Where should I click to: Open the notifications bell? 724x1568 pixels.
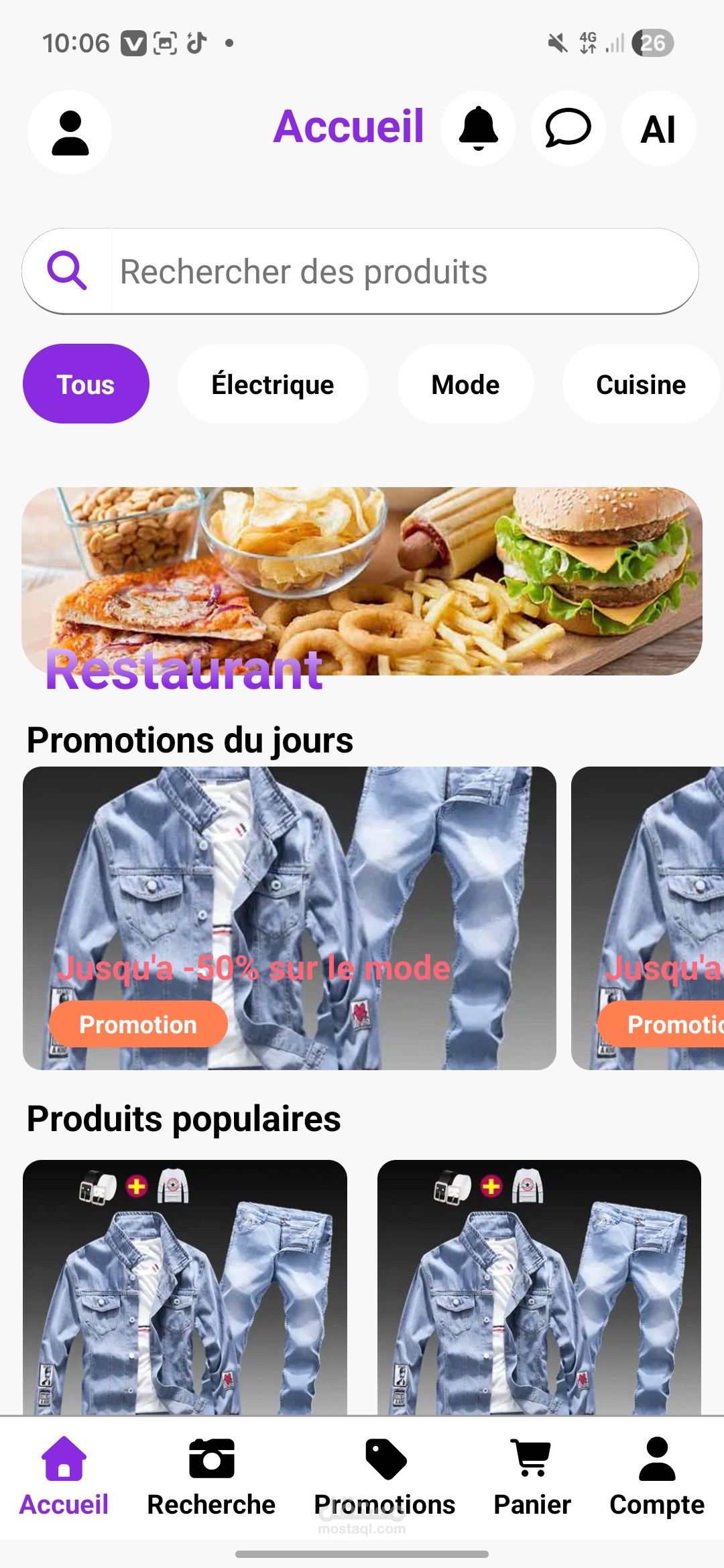[478, 128]
